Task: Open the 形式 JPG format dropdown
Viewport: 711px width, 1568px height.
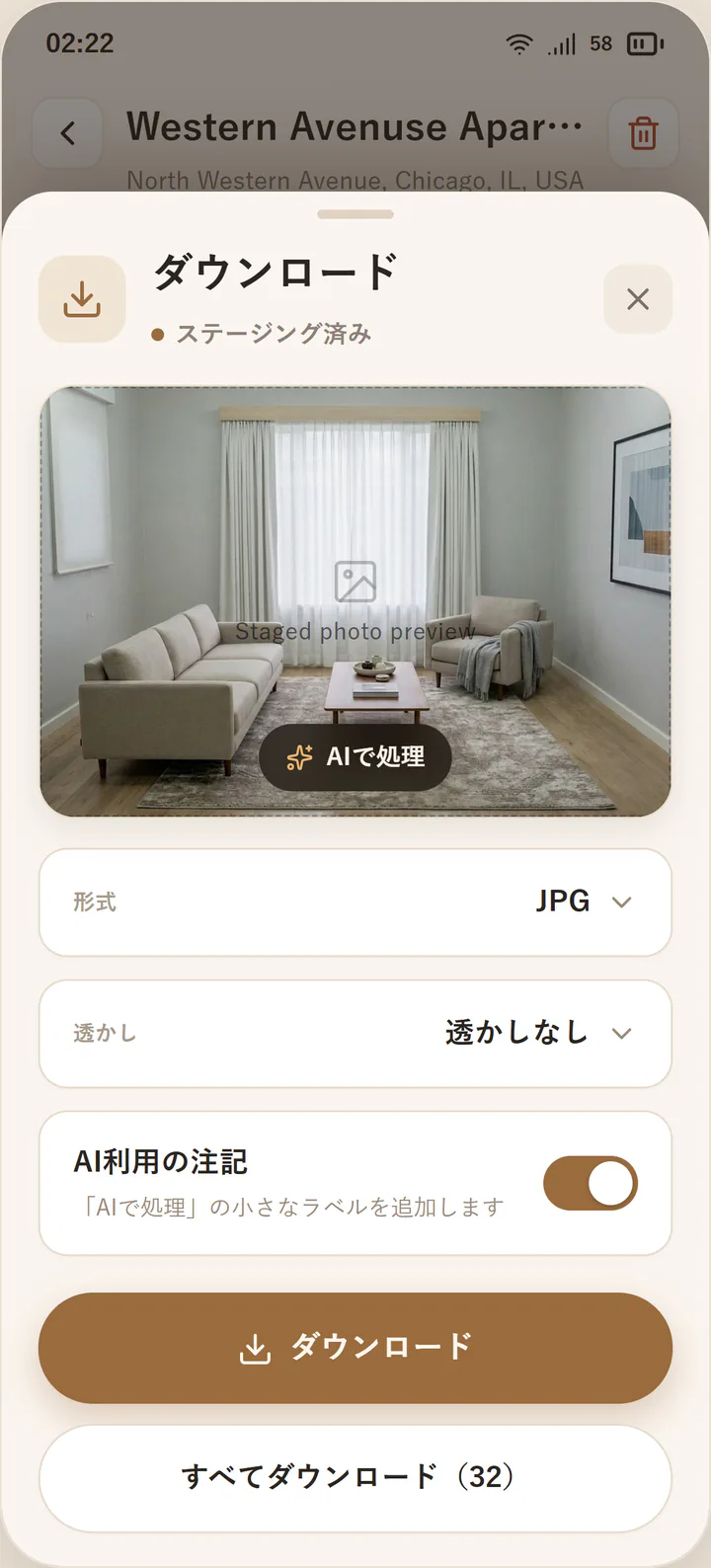Action: click(355, 902)
